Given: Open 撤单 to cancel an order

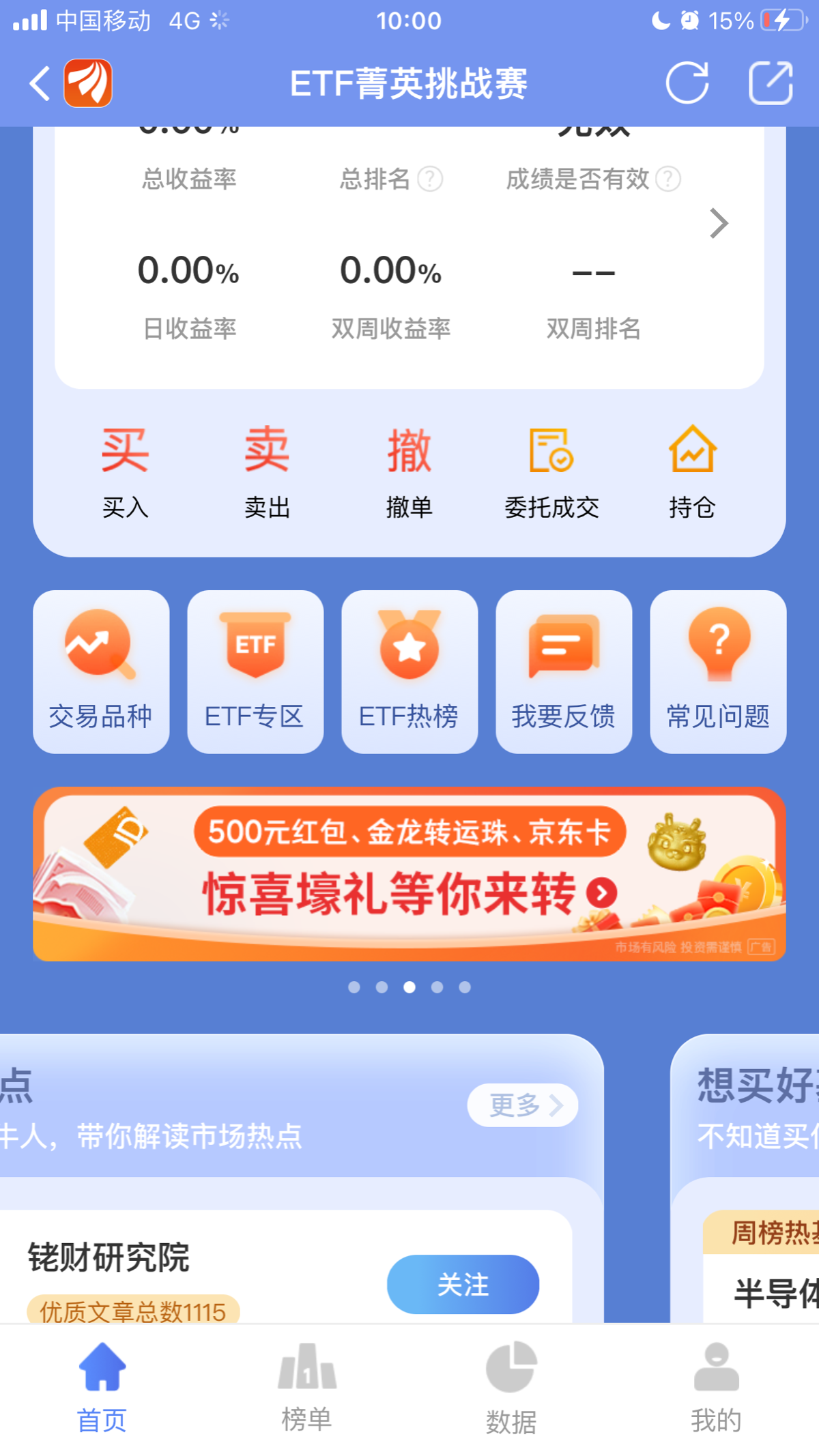Looking at the screenshot, I should click(x=409, y=472).
